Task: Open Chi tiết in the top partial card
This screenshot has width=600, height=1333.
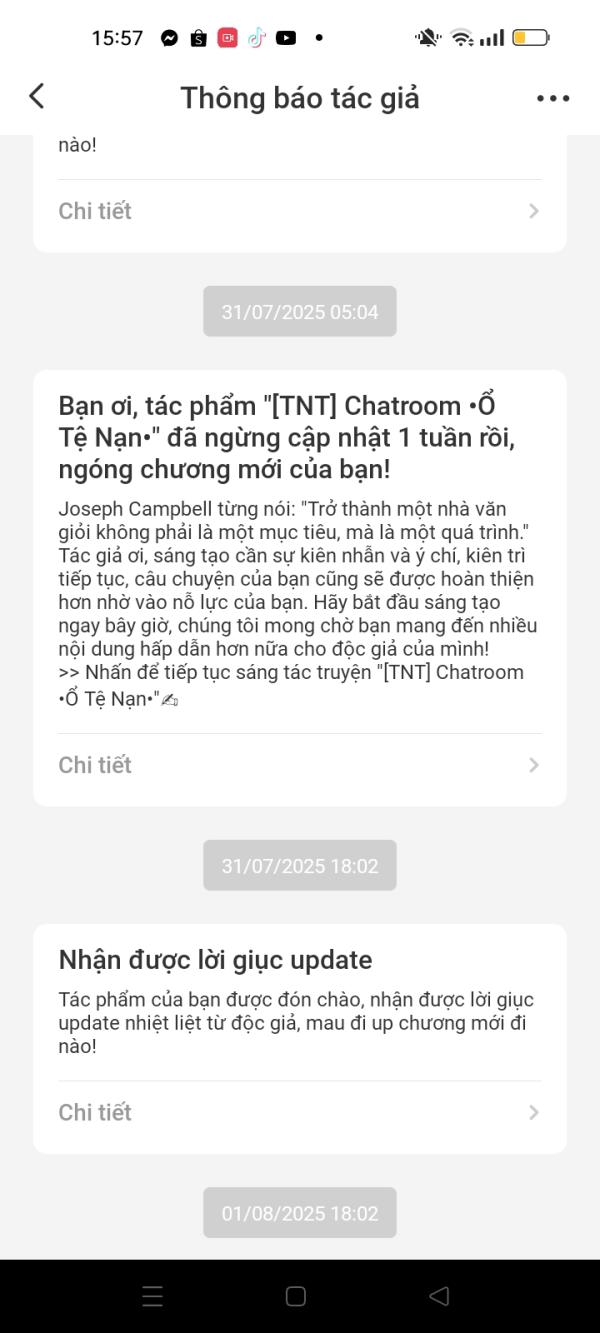Action: [x=299, y=211]
